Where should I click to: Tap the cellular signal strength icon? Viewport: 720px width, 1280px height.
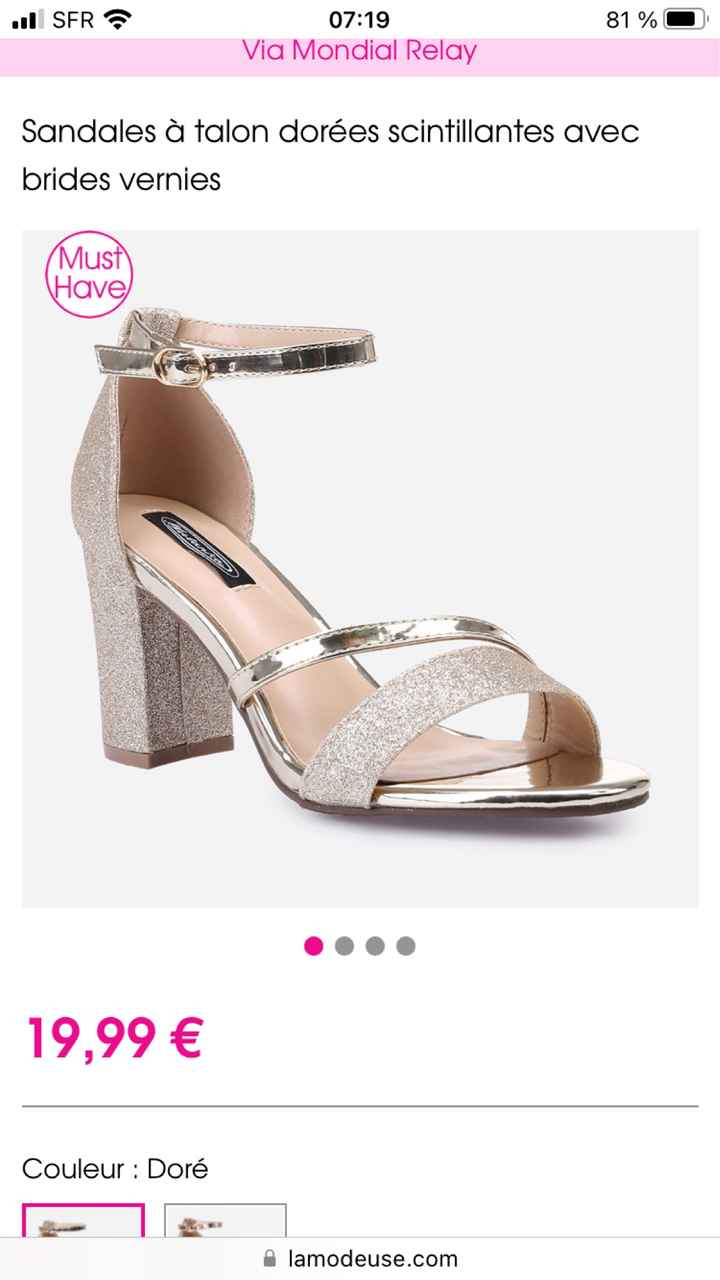pyautogui.click(x=26, y=18)
